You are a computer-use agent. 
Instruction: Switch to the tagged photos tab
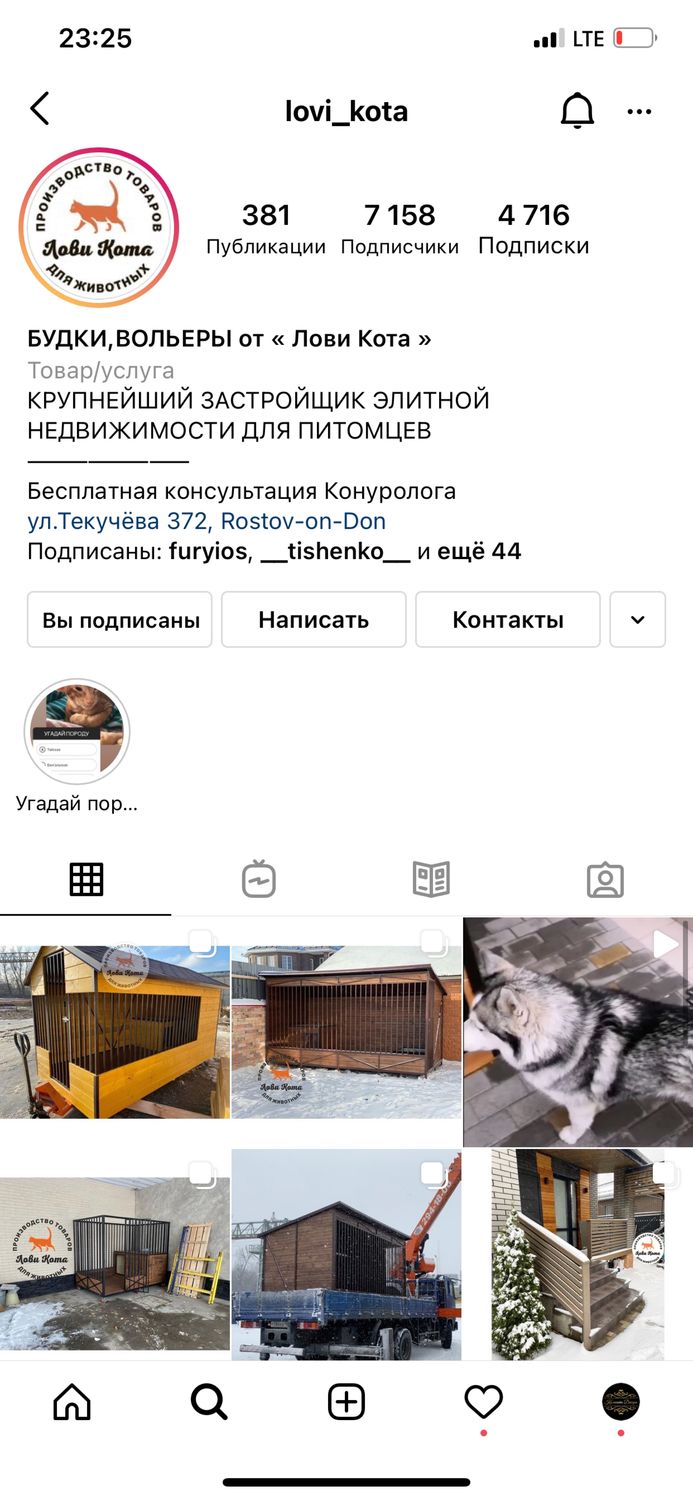click(605, 879)
